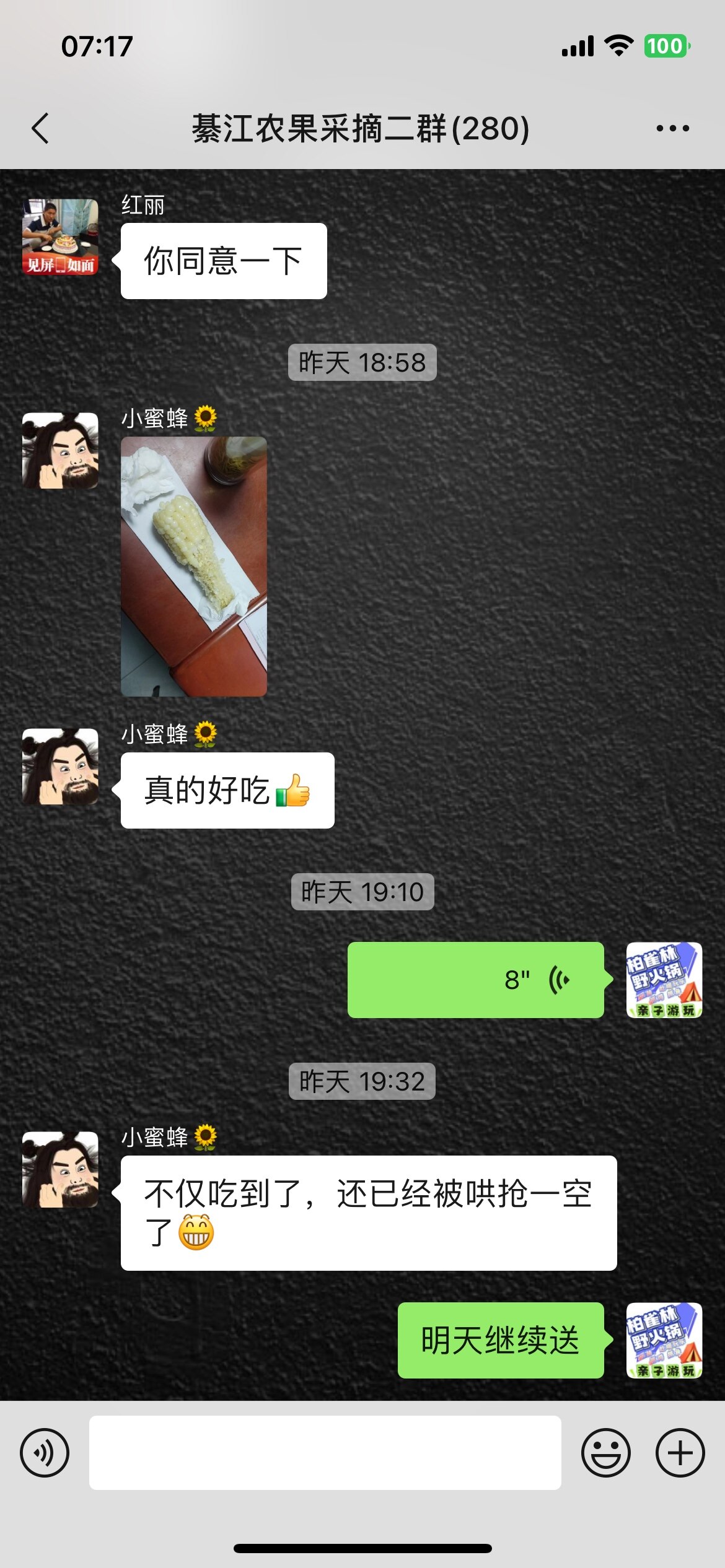Open the plus attachments menu

[680, 1453]
